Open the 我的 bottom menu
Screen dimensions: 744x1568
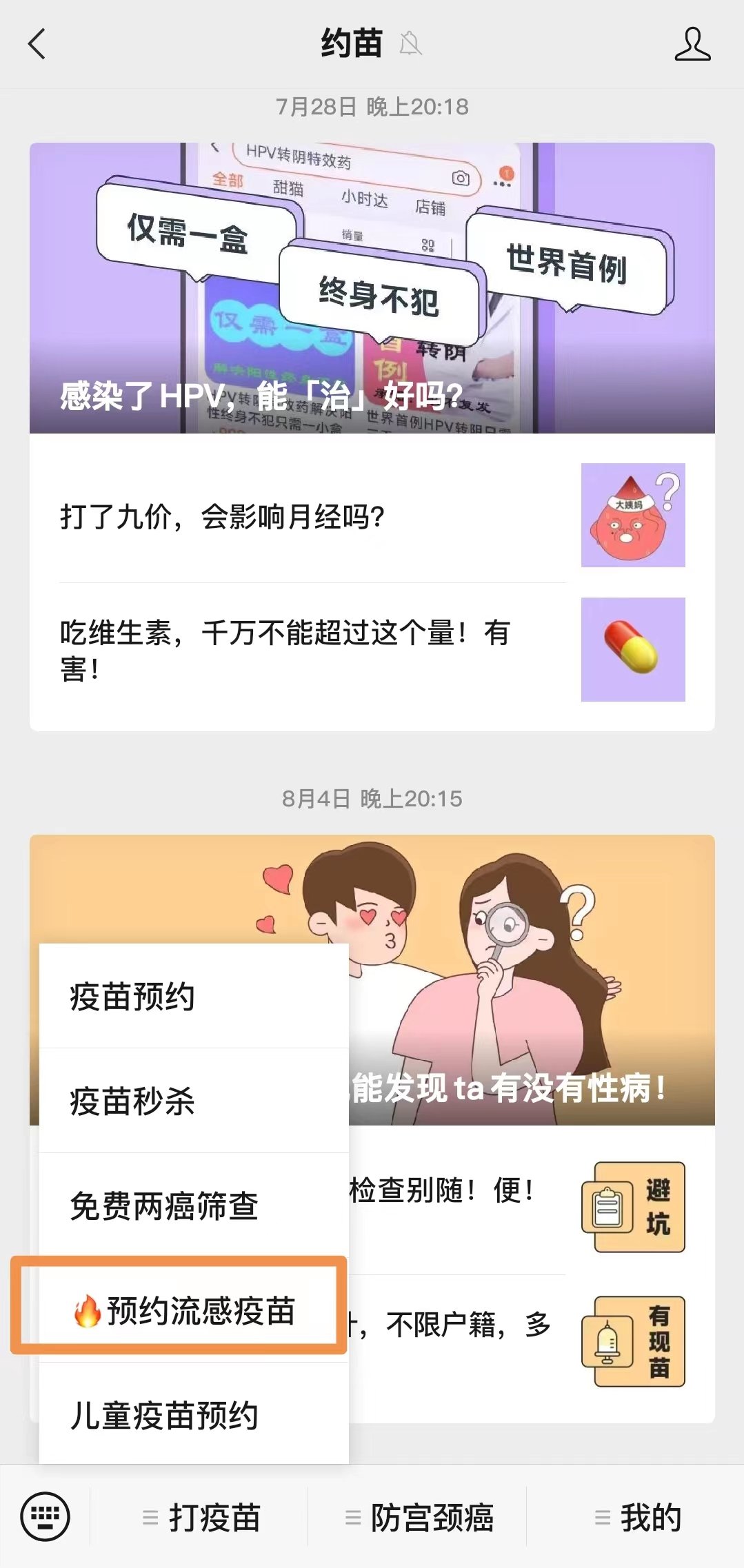[638, 1518]
